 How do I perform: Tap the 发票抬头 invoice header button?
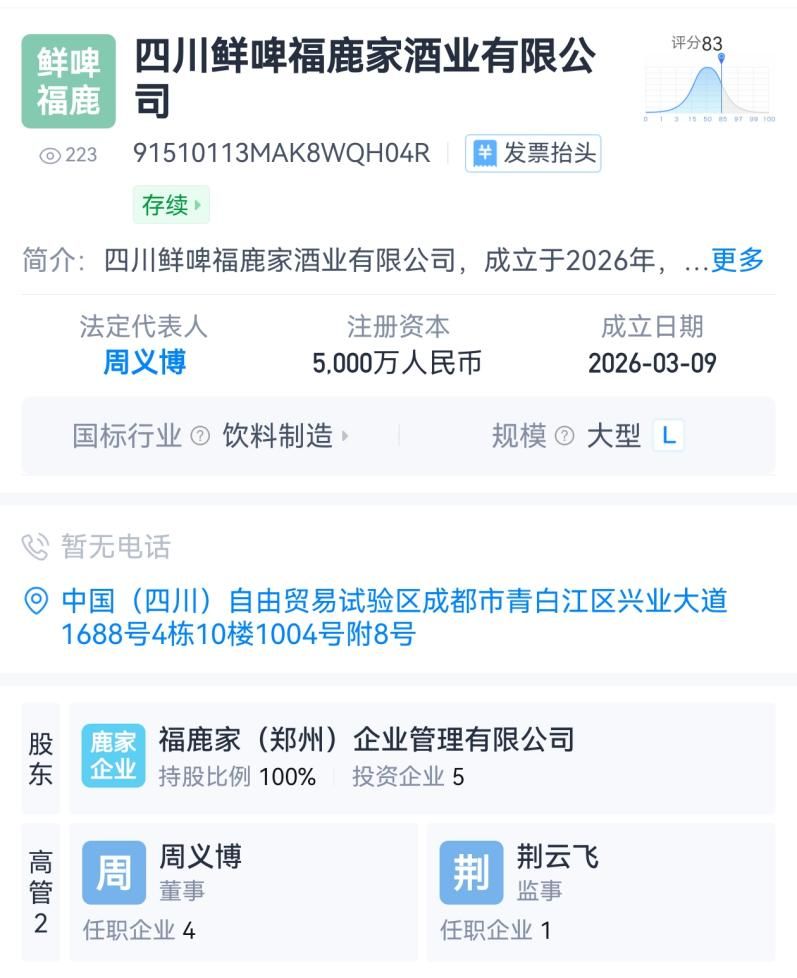[x=533, y=154]
